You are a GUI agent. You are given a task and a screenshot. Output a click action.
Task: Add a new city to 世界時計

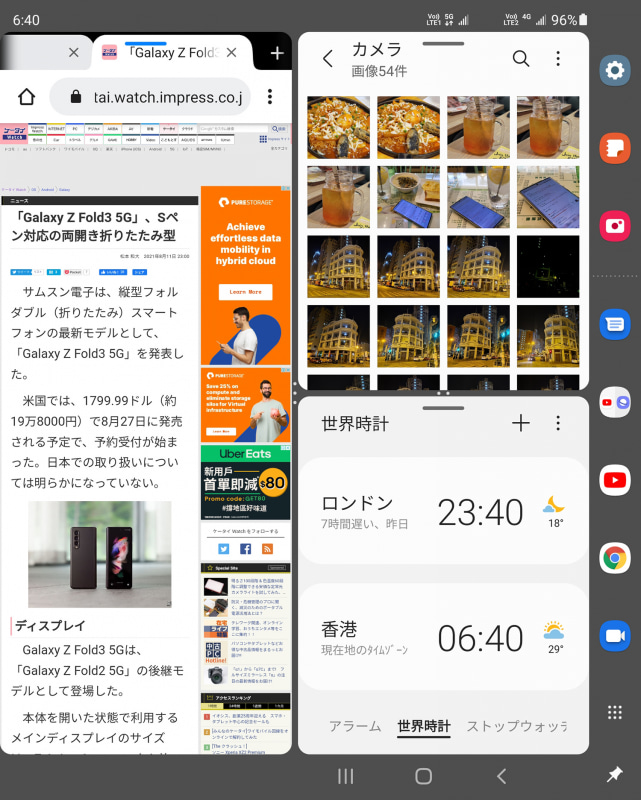click(x=520, y=423)
